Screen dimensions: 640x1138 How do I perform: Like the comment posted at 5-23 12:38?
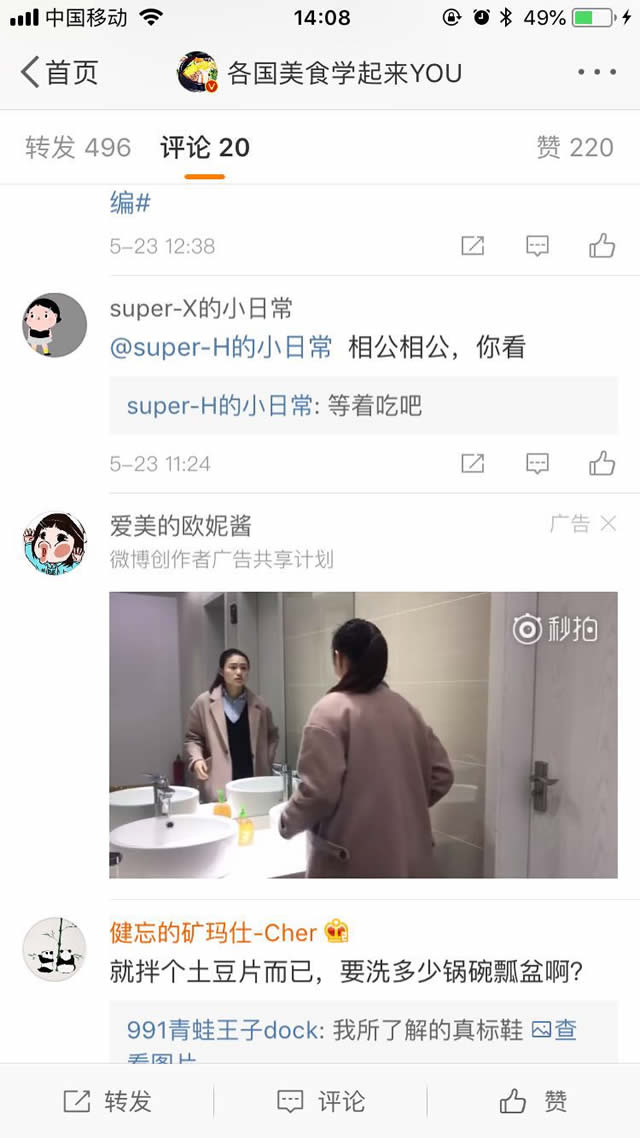pos(601,246)
